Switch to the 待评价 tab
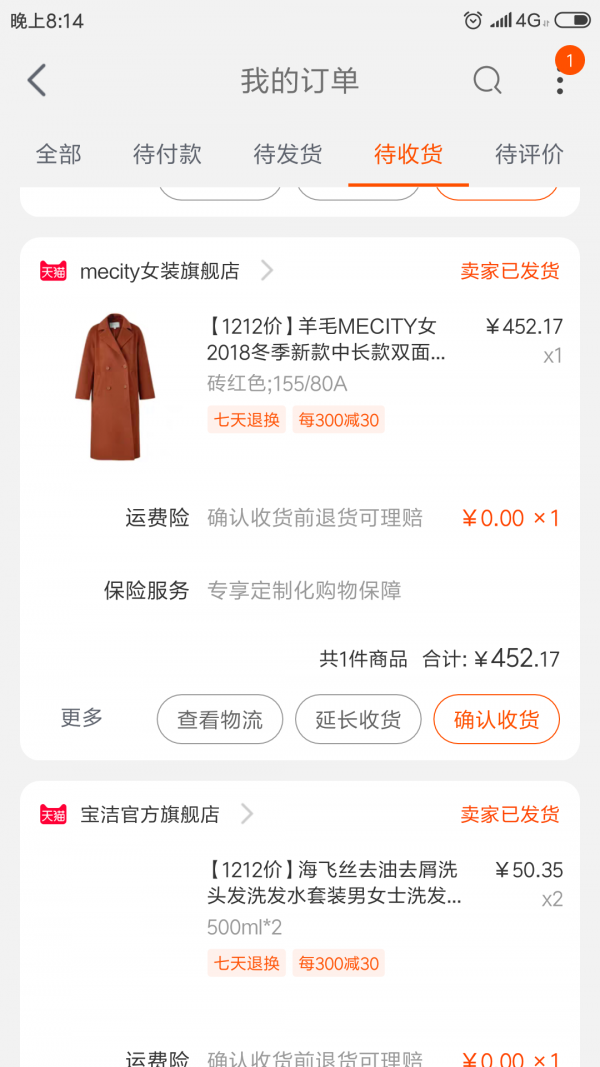The height and width of the screenshot is (1067, 600). tap(529, 154)
